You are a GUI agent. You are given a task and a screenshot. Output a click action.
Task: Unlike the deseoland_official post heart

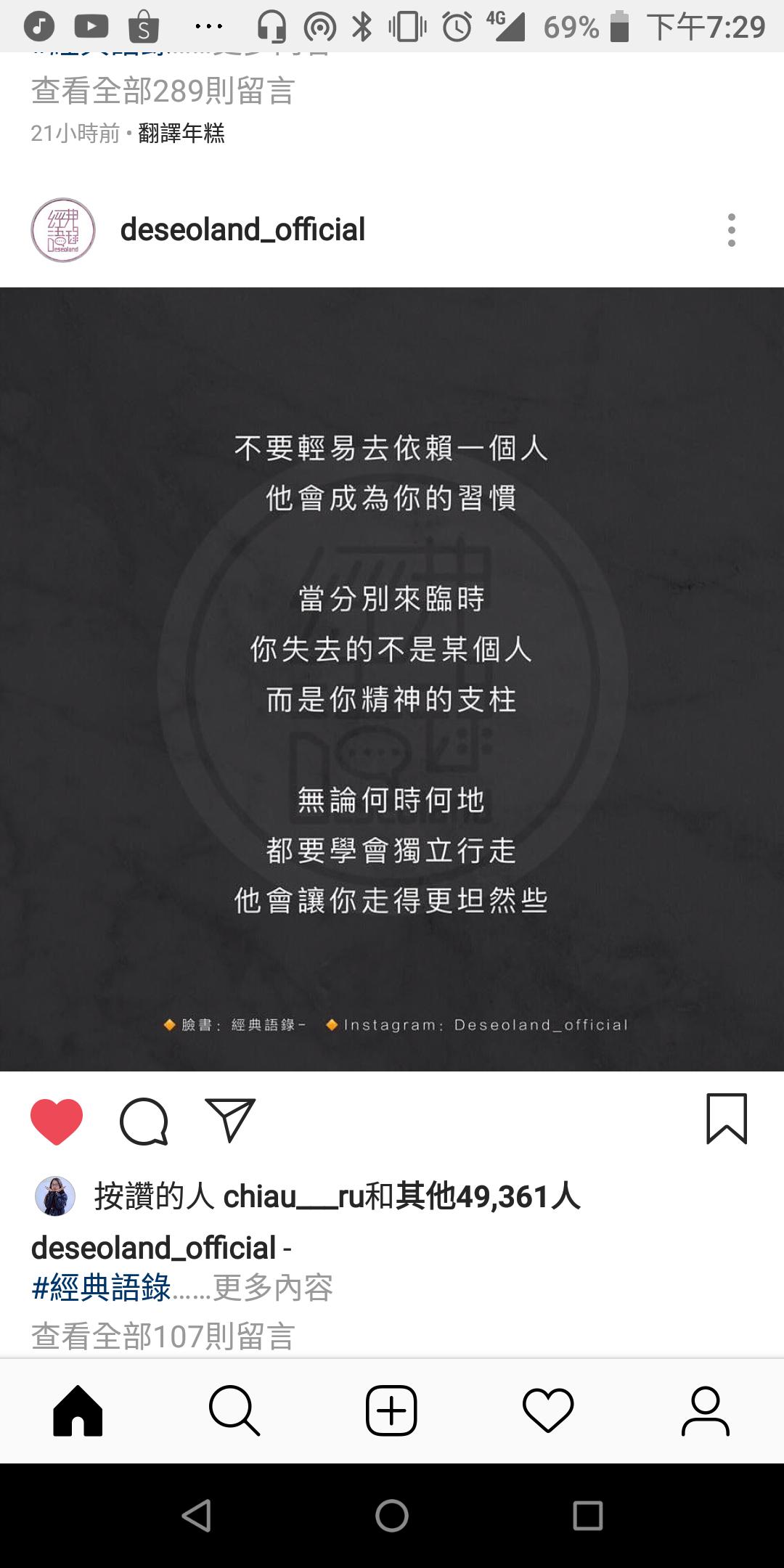(57, 1122)
